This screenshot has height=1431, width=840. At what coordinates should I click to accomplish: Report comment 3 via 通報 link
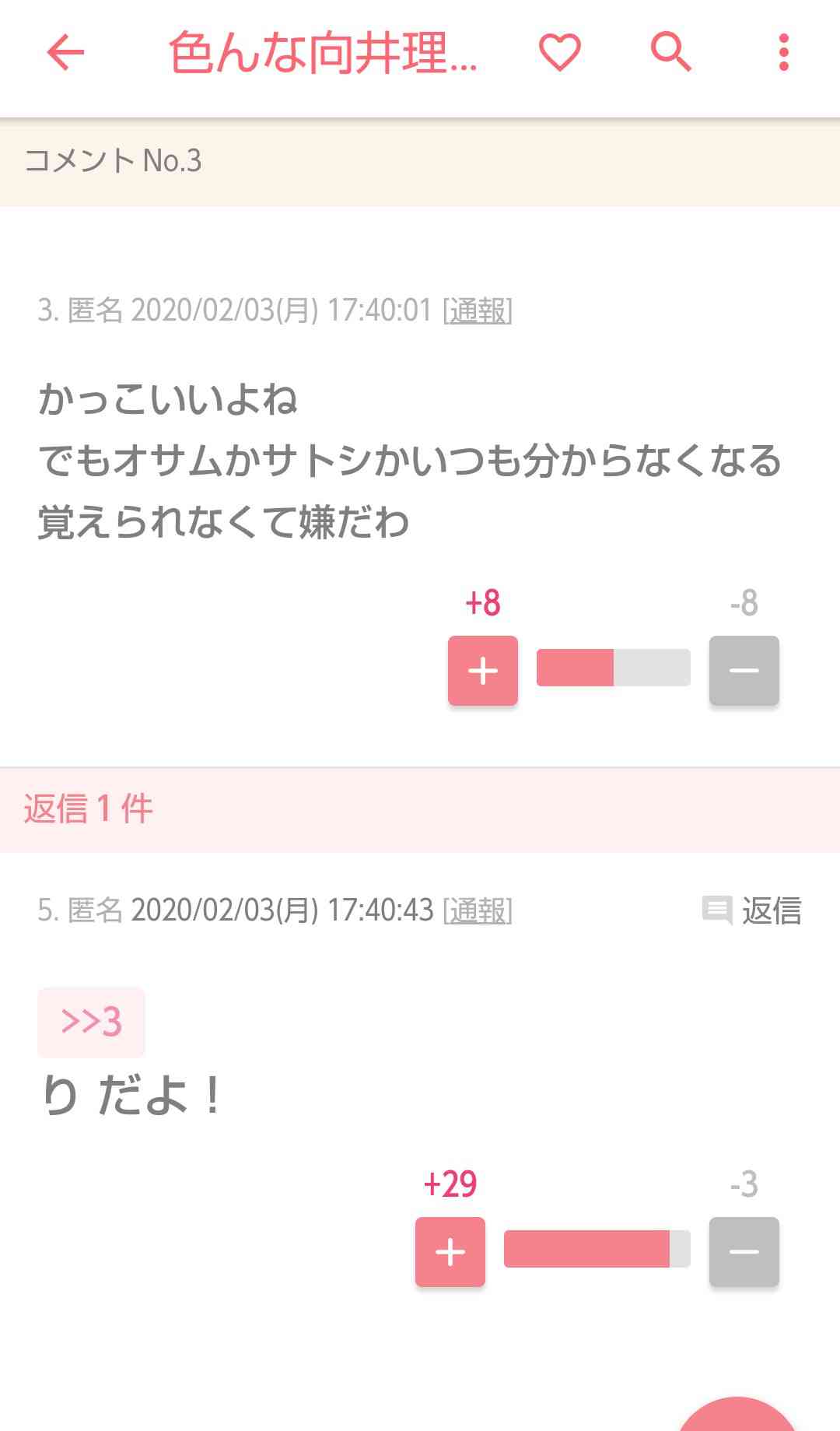[477, 310]
